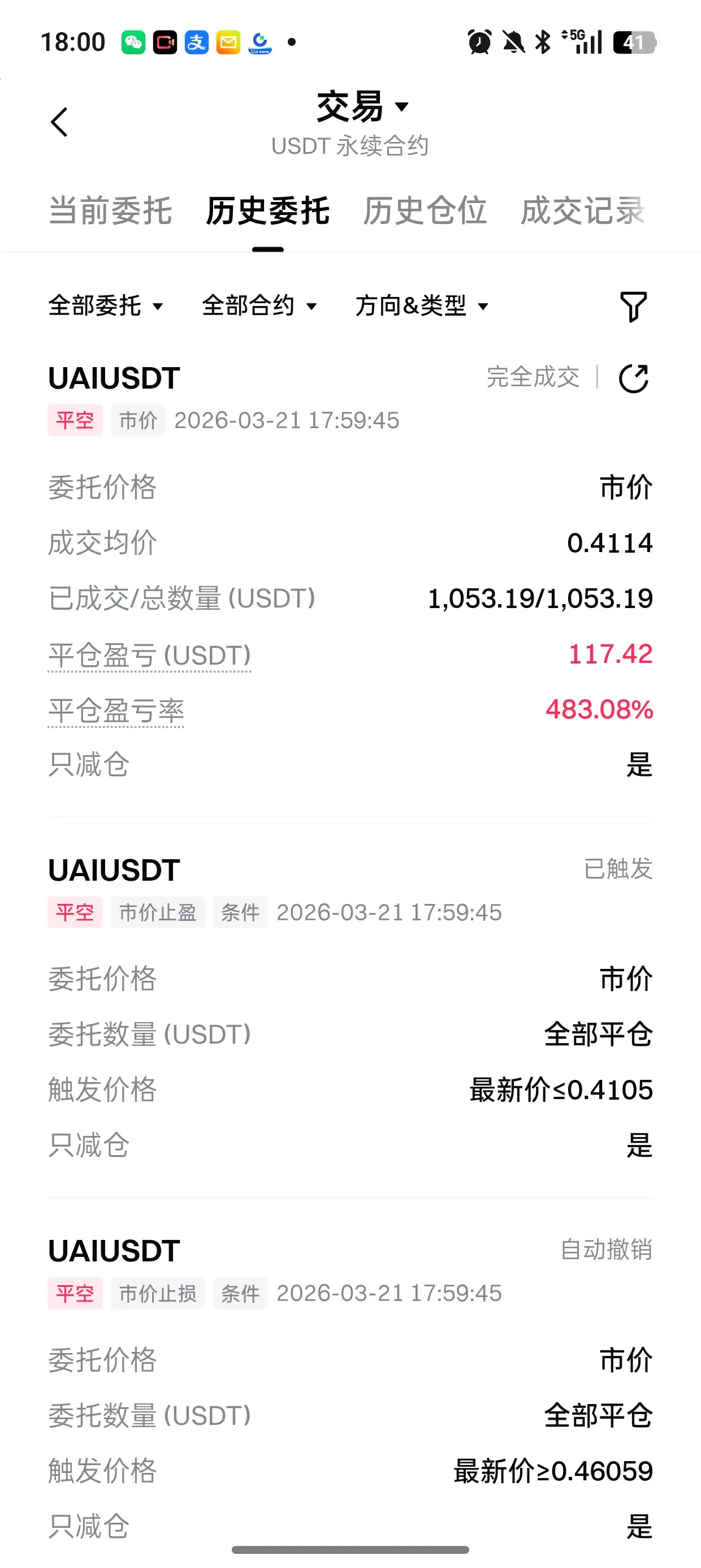Expand the 全部委托 filter dropdown

pos(106,305)
